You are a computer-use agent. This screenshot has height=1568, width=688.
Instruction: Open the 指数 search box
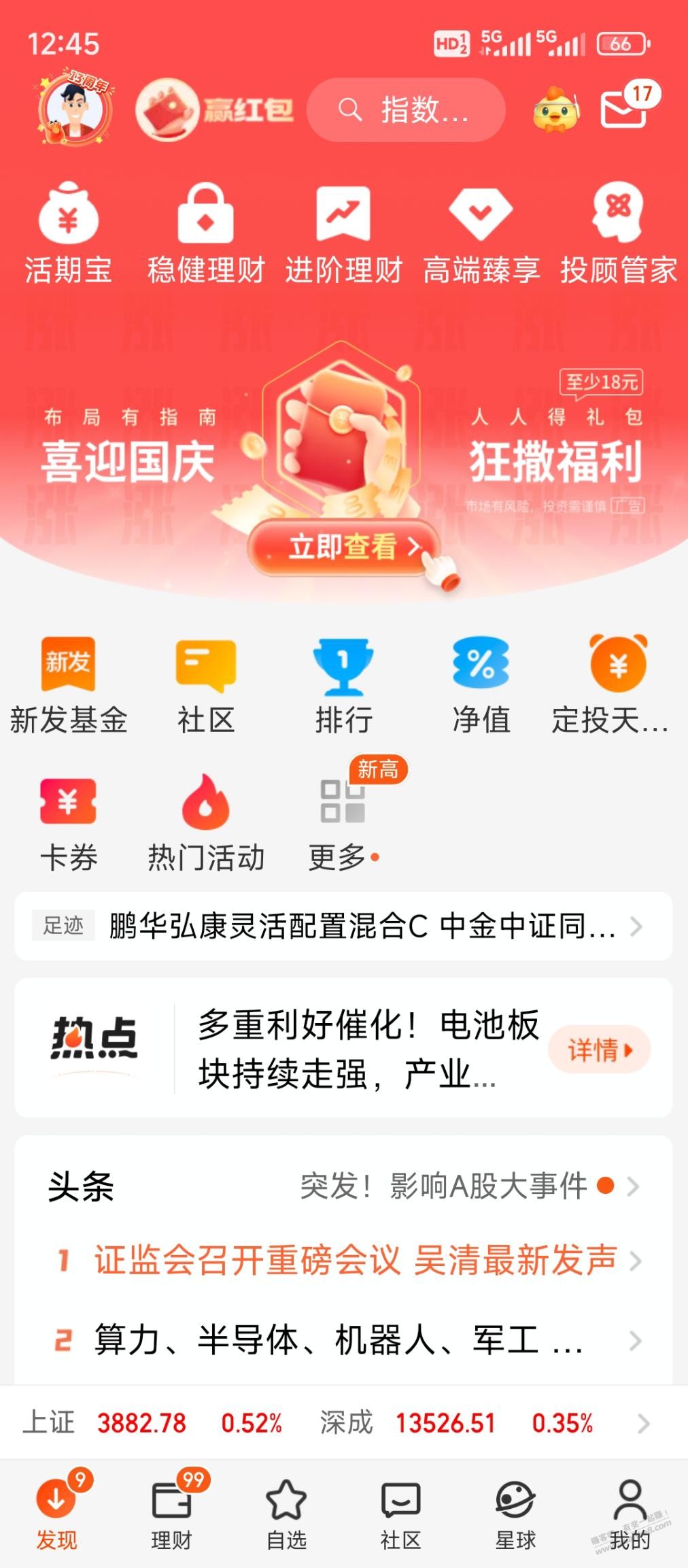(406, 110)
